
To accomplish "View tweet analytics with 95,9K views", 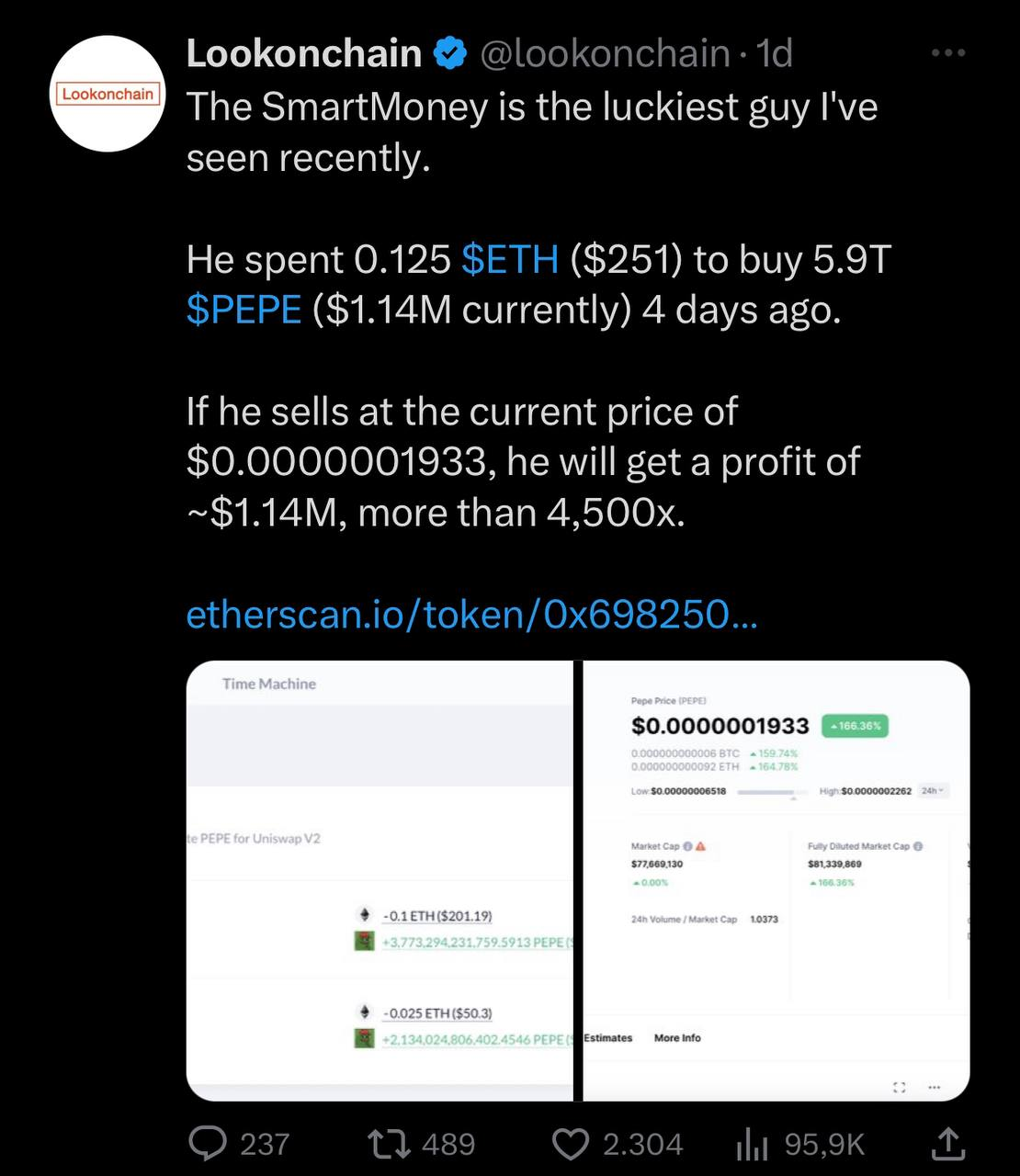I will [752, 1144].
